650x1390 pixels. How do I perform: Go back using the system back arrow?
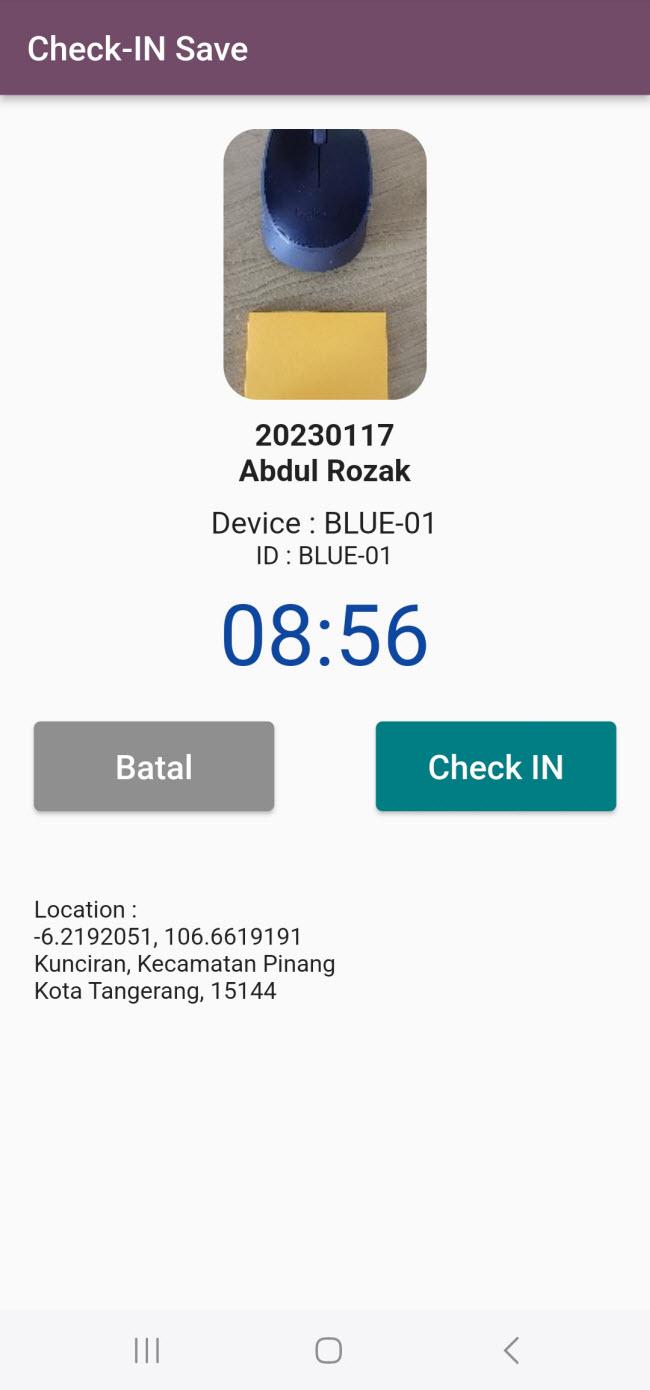click(x=511, y=1350)
